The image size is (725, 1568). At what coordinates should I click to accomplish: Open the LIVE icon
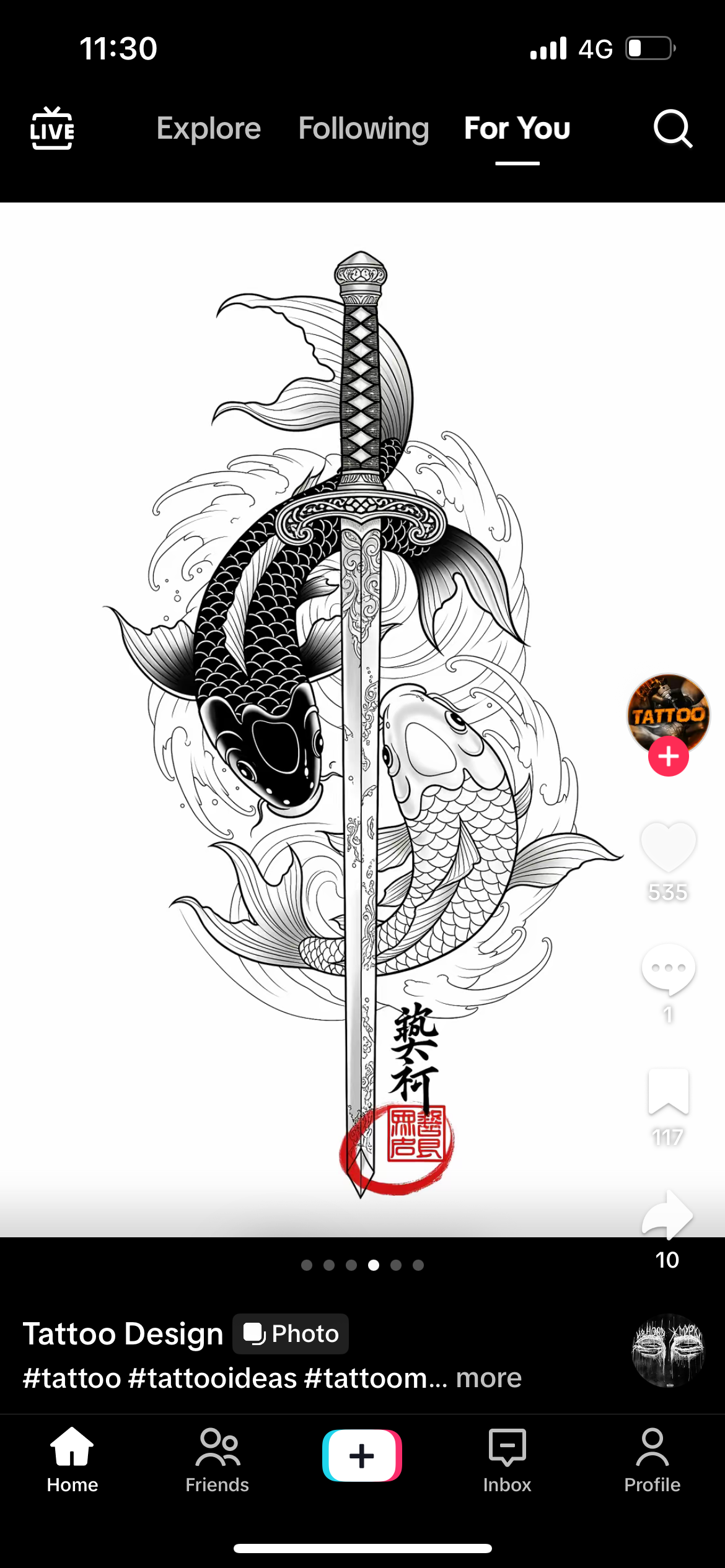pos(52,129)
